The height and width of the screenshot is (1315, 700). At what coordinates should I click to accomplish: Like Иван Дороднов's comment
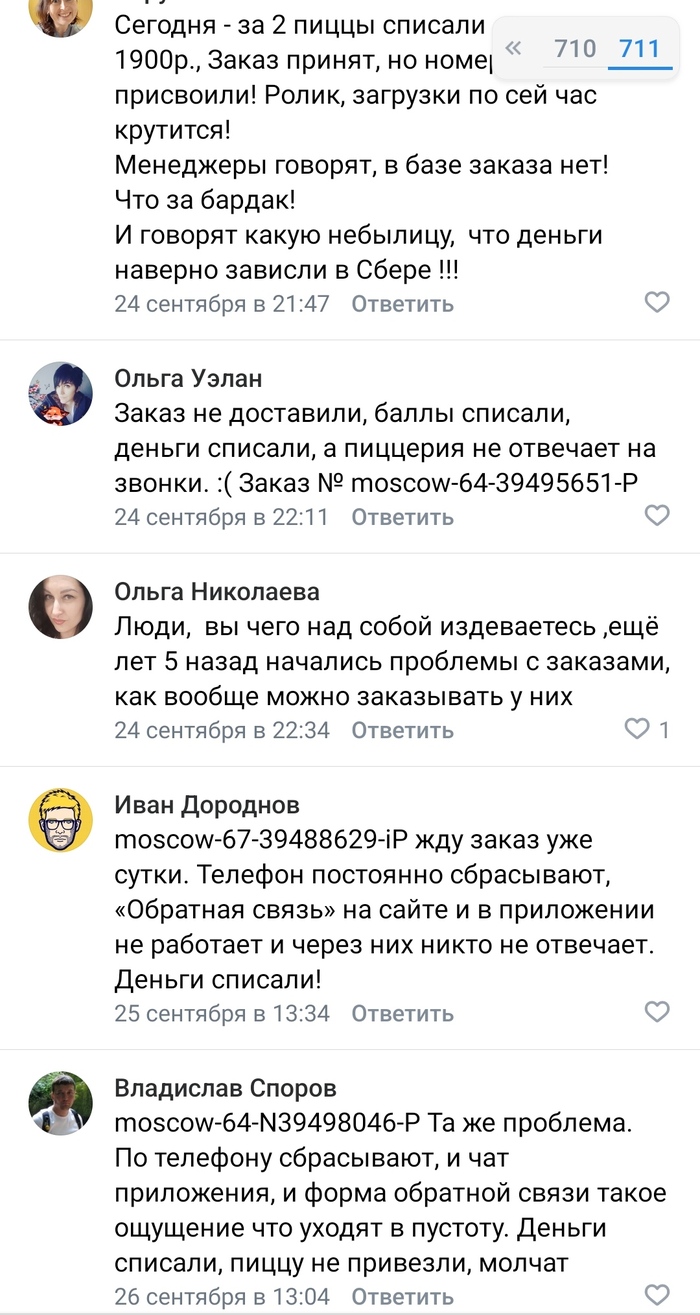click(x=656, y=1011)
